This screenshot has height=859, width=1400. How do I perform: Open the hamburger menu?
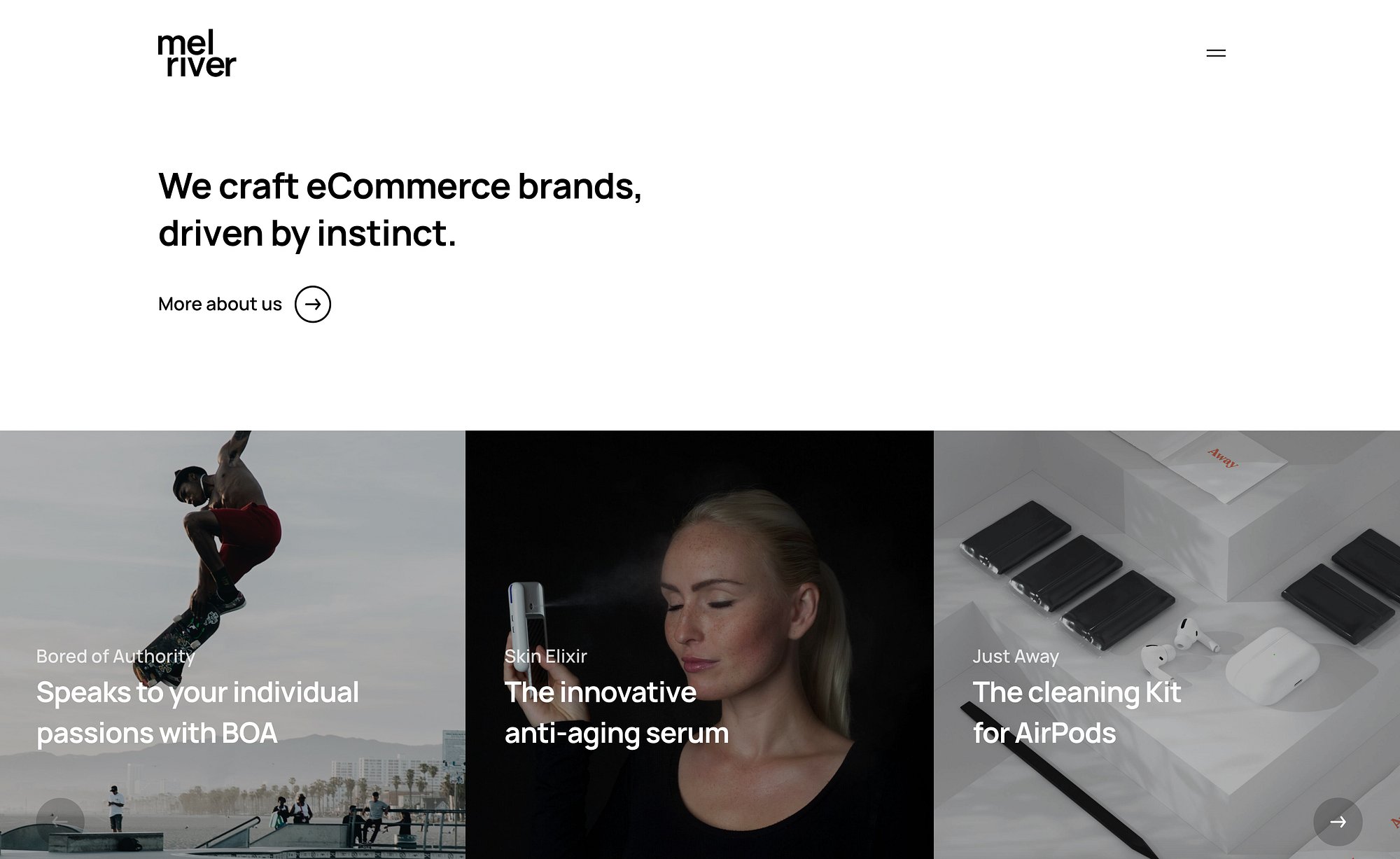[x=1216, y=53]
